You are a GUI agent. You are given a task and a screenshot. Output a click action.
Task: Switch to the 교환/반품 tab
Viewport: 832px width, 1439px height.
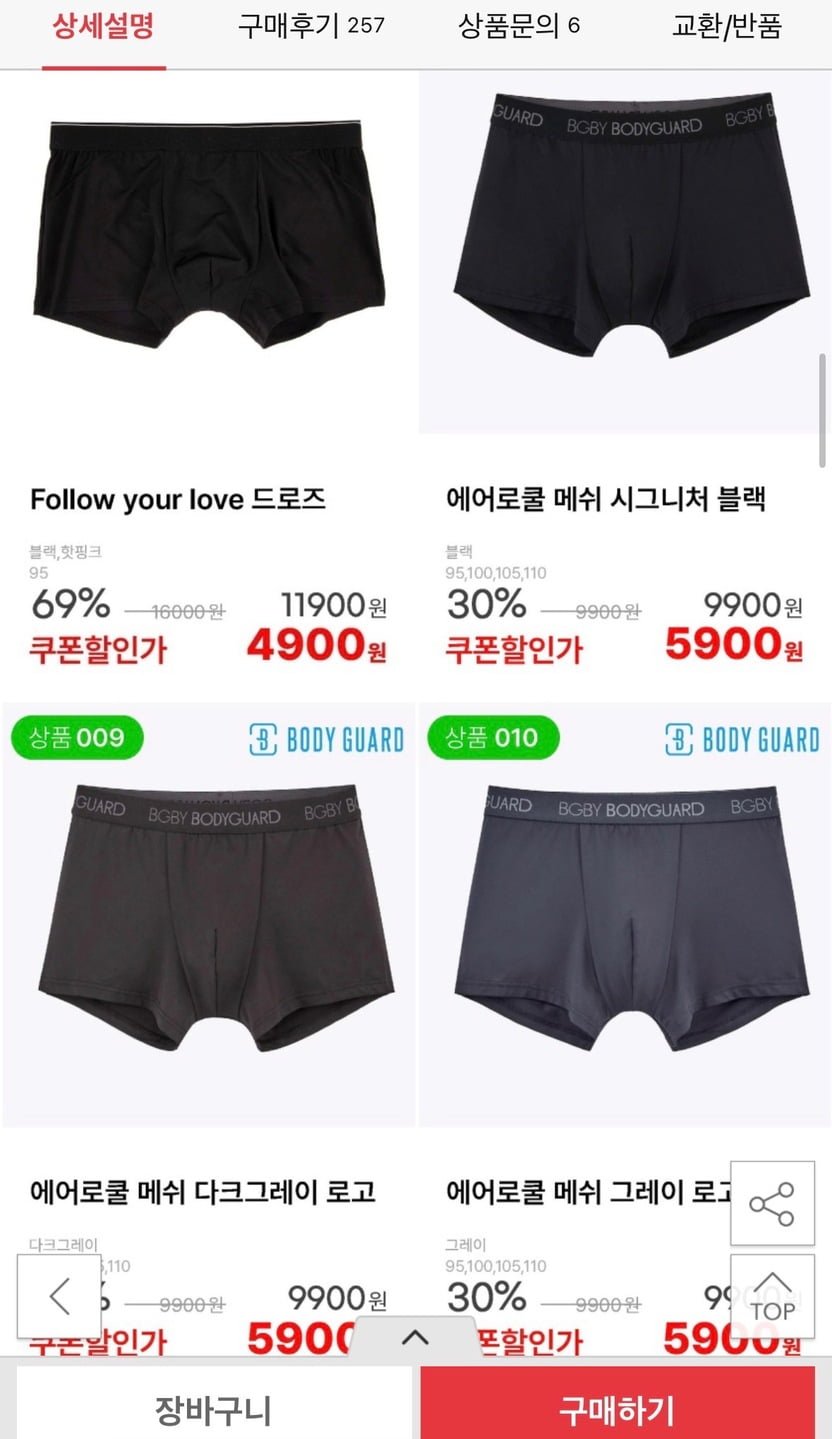727,27
